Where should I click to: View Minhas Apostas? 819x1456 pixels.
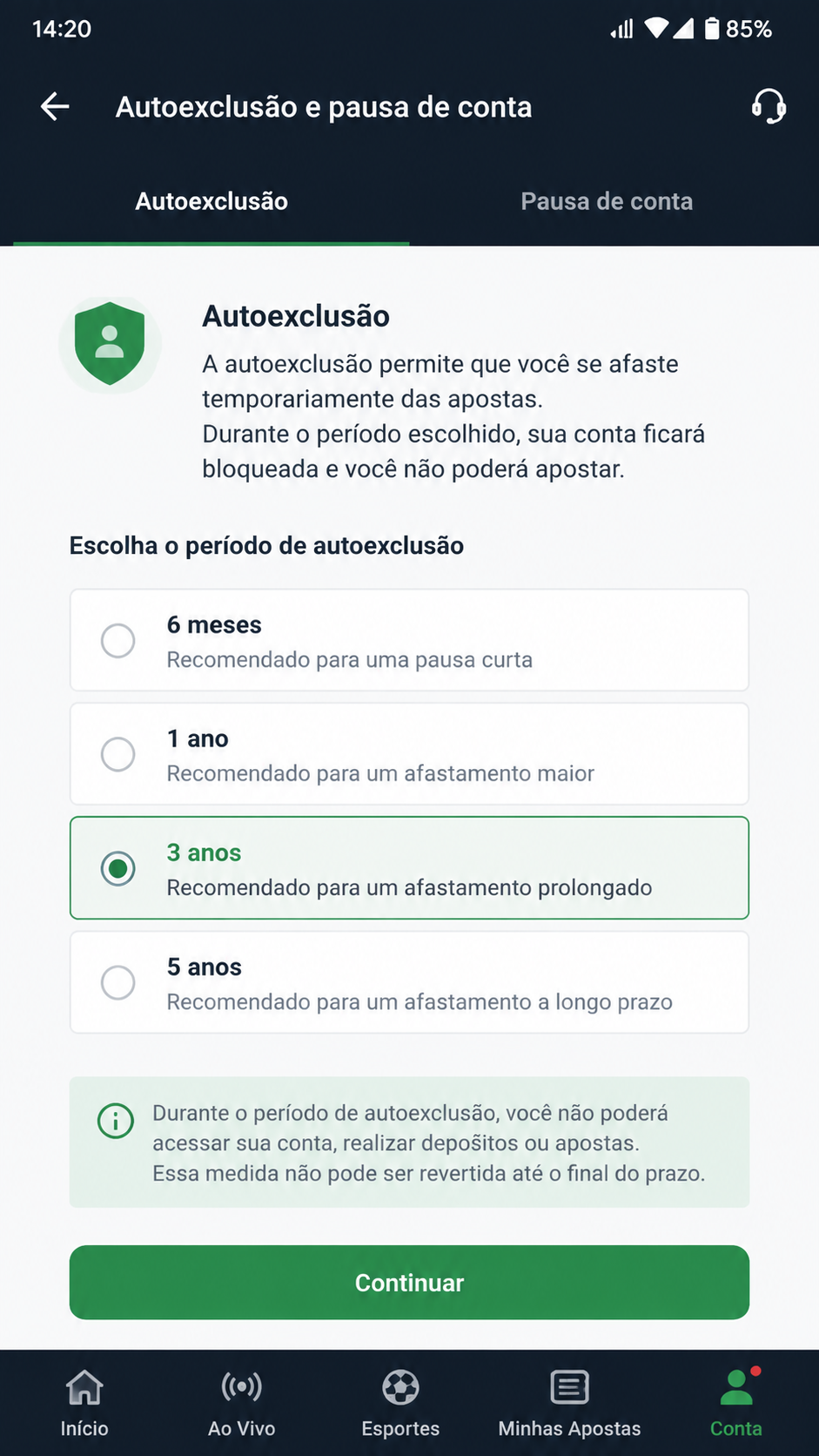coord(569,1403)
